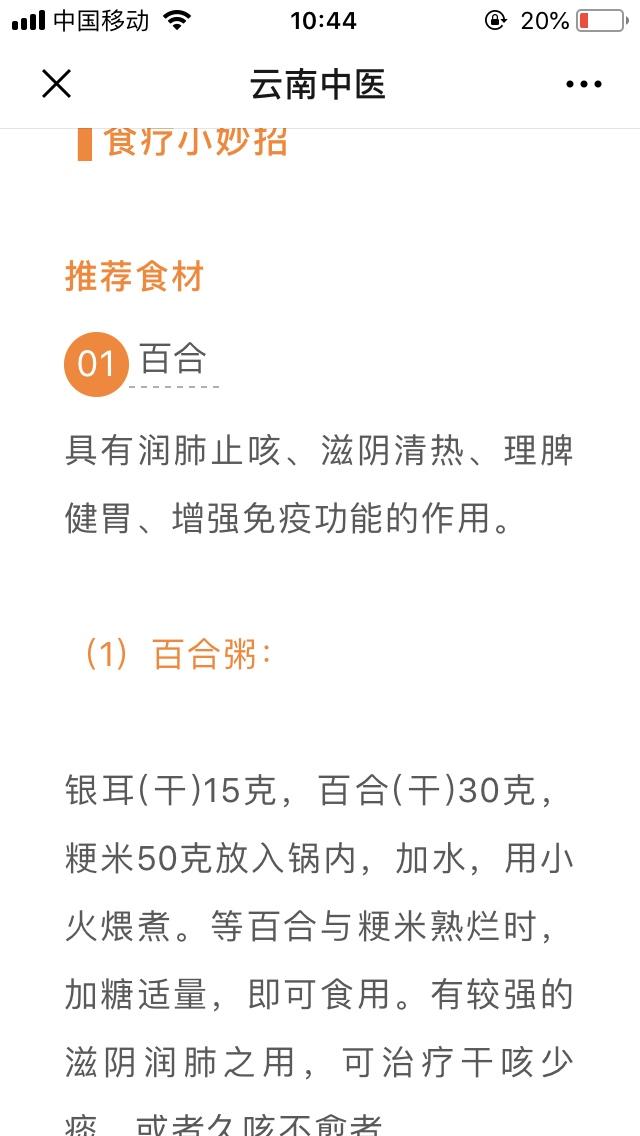Close the 云南中医 article page
Screen dimensions: 640x1136
[x=56, y=84]
